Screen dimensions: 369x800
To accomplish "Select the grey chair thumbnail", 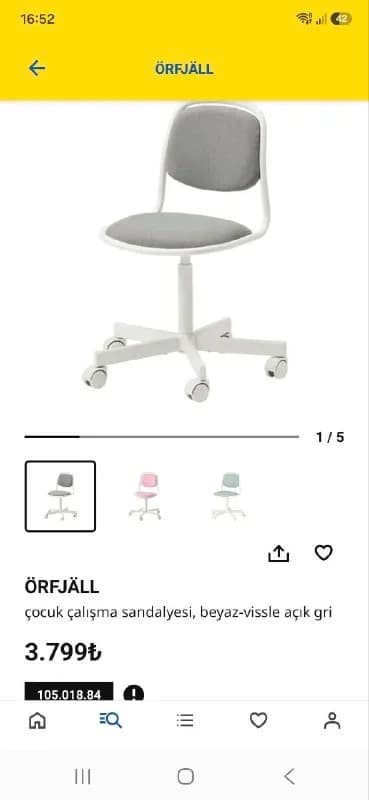I will tap(60, 496).
